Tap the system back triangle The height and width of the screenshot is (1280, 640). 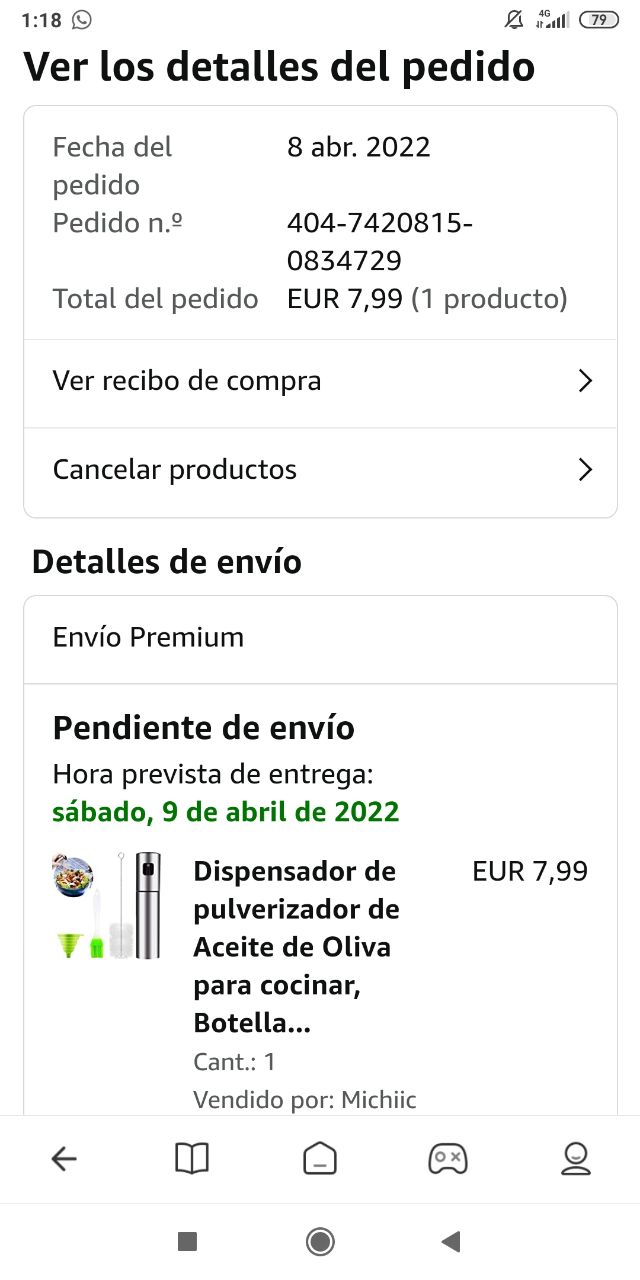(x=451, y=1242)
